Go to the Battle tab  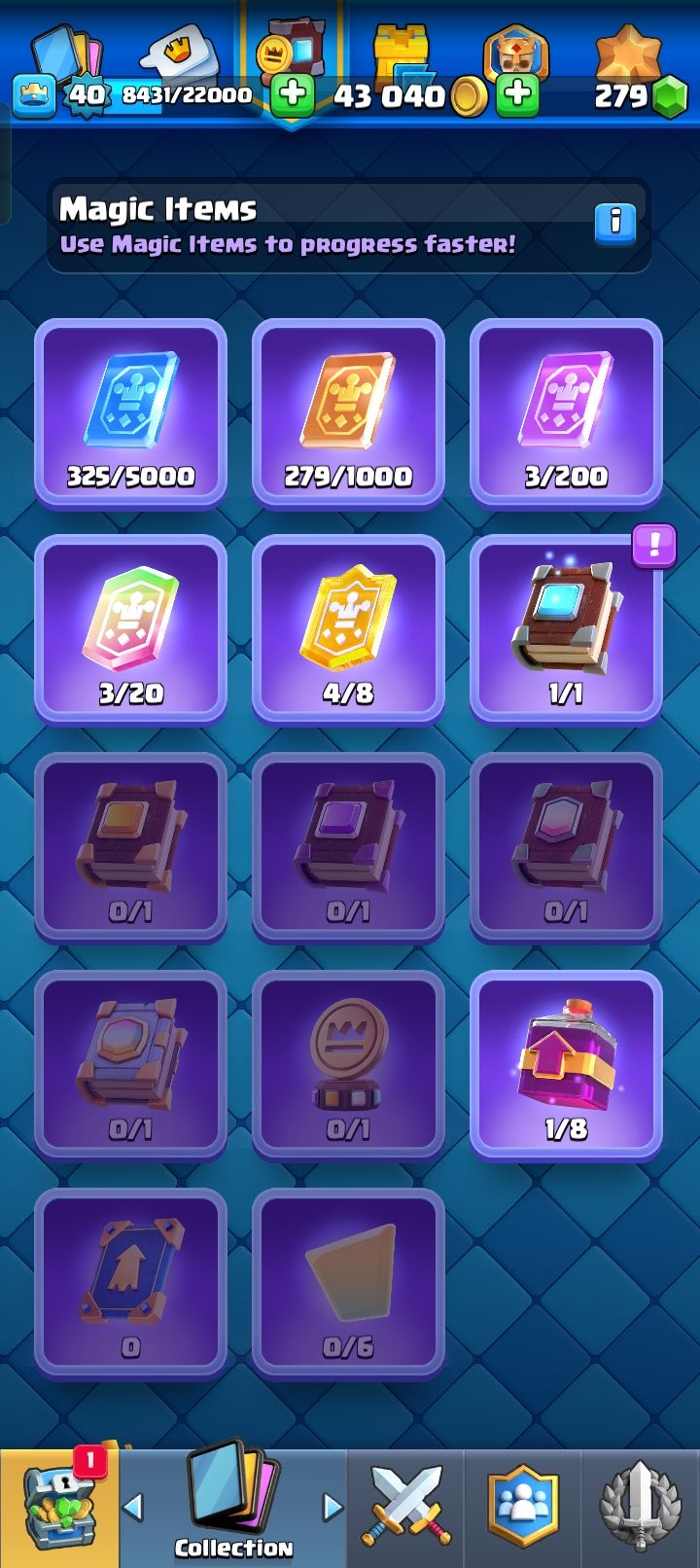(x=406, y=1508)
